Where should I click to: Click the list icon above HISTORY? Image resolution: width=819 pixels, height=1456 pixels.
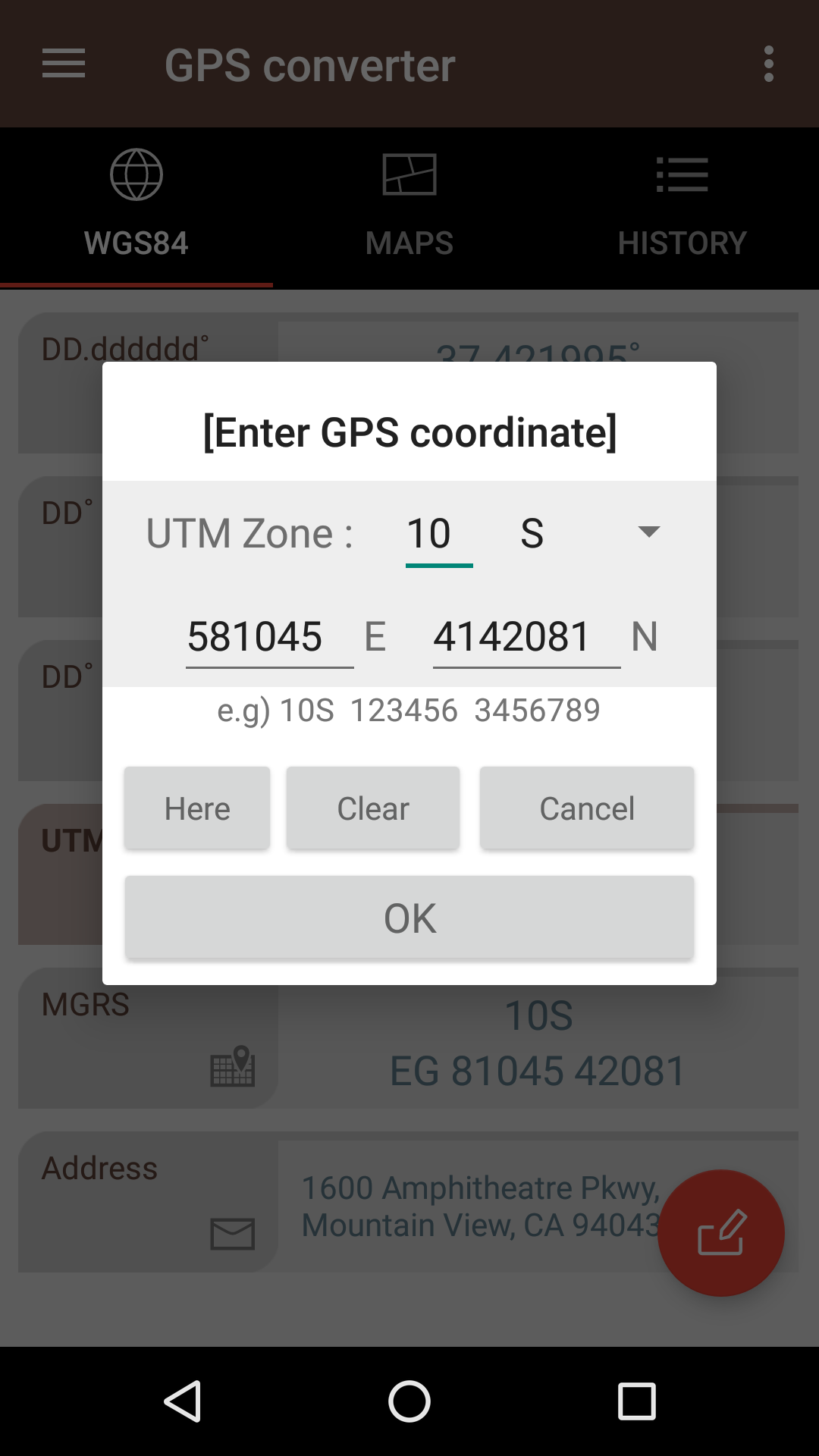681,174
